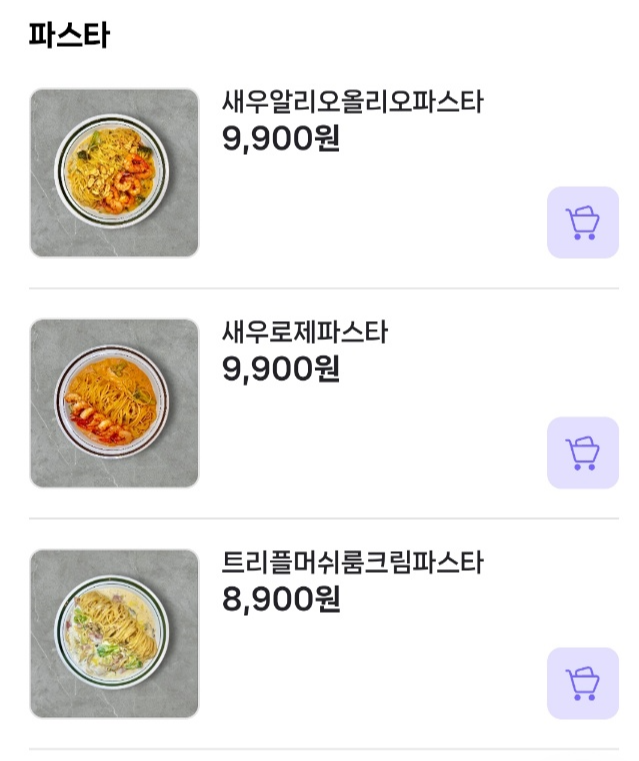Viewport: 639px width, 761px height.
Task: Select the 트리플머쉬룸크림파스타 item
Action: click(352, 563)
